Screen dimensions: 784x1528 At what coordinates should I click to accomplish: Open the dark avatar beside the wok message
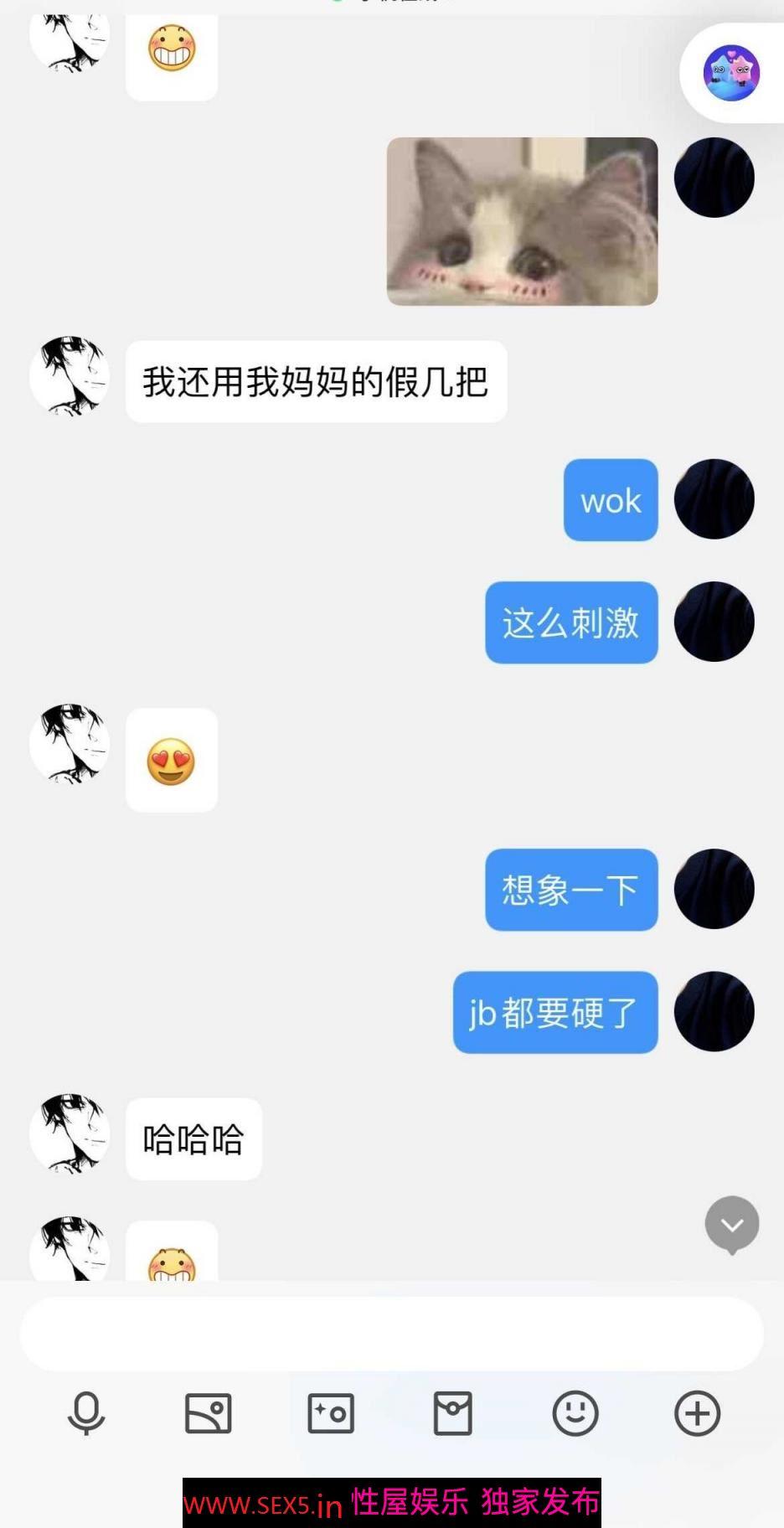coord(714,499)
